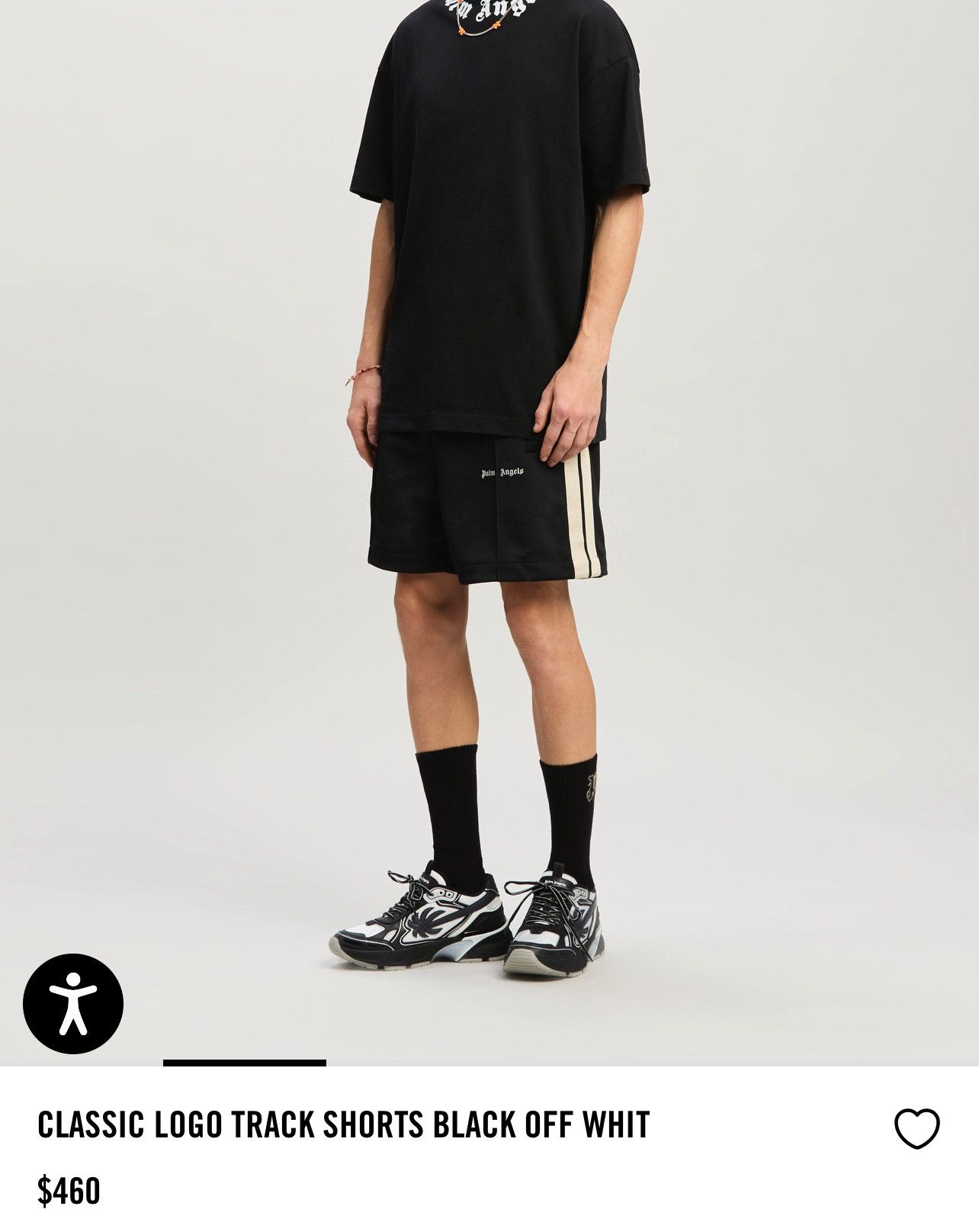Click the carousel progress indicator bar

(245, 1062)
